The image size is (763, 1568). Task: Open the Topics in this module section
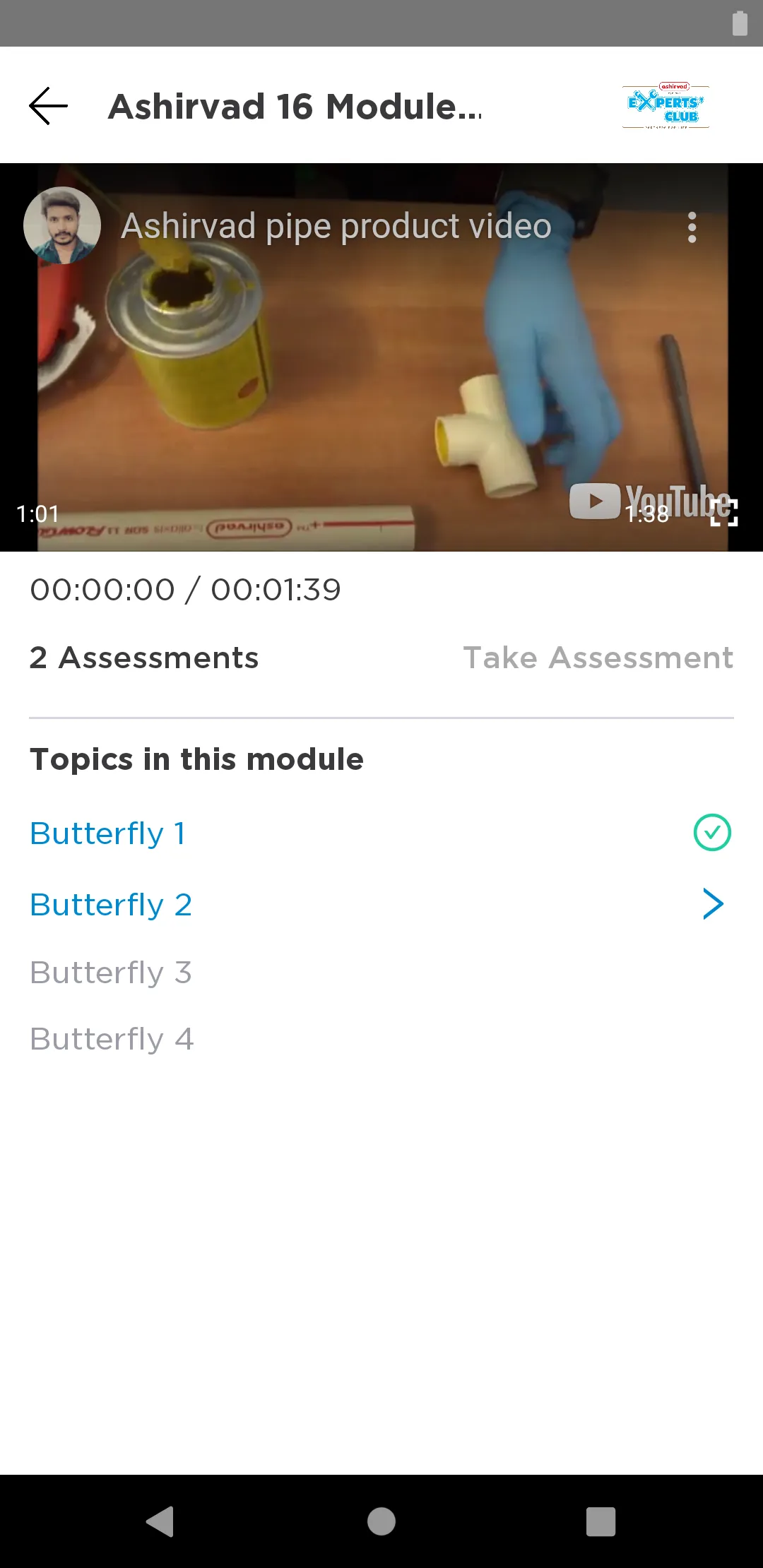pyautogui.click(x=196, y=759)
